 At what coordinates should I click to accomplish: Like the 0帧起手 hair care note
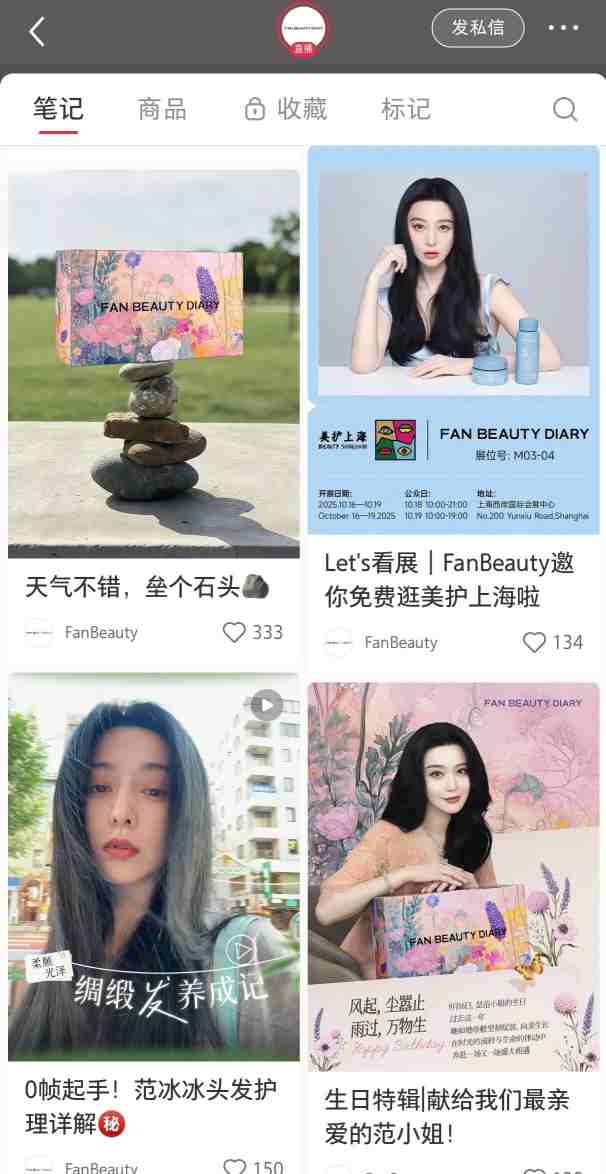pyautogui.click(x=234, y=1166)
